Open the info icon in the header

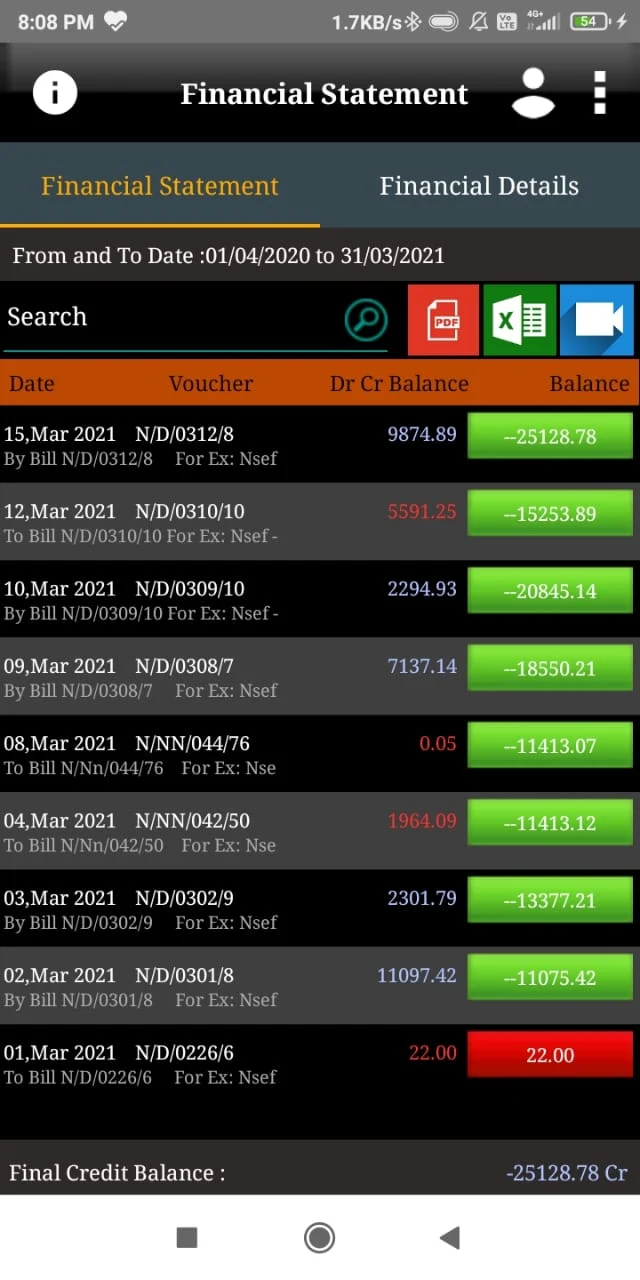pos(55,93)
